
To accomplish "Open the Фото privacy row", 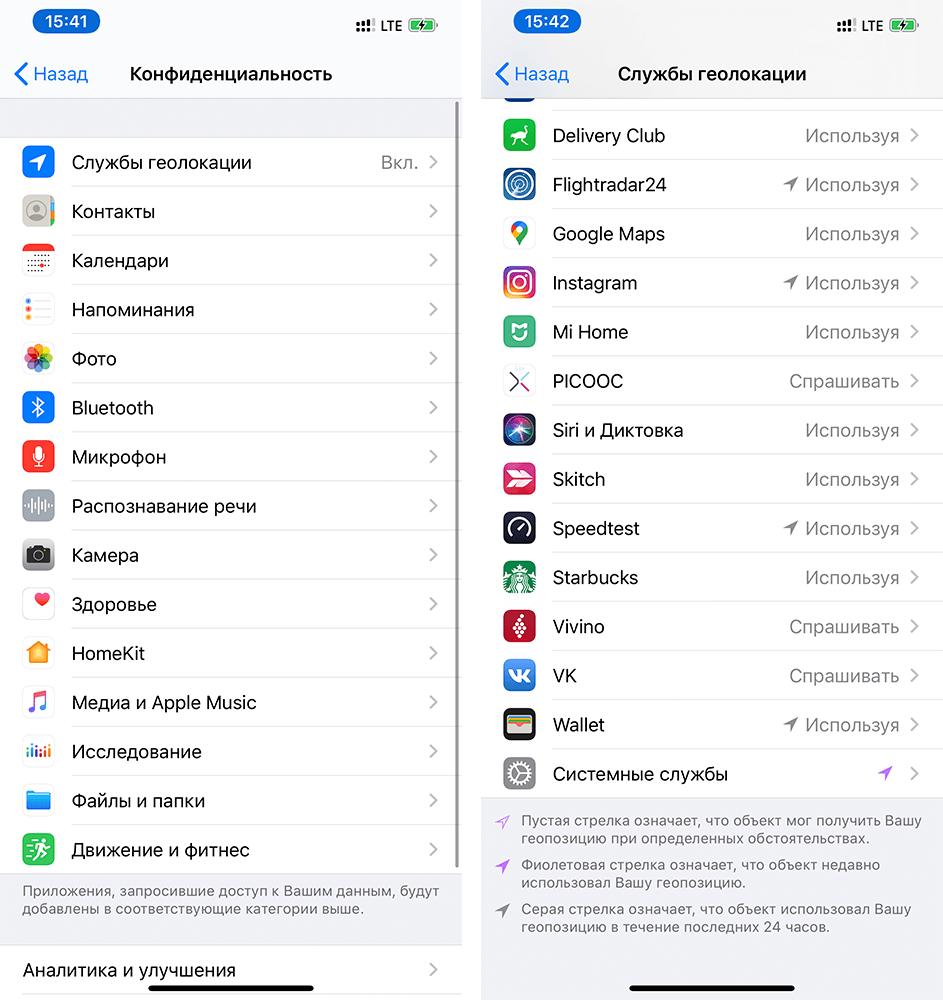I will pyautogui.click(x=230, y=358).
